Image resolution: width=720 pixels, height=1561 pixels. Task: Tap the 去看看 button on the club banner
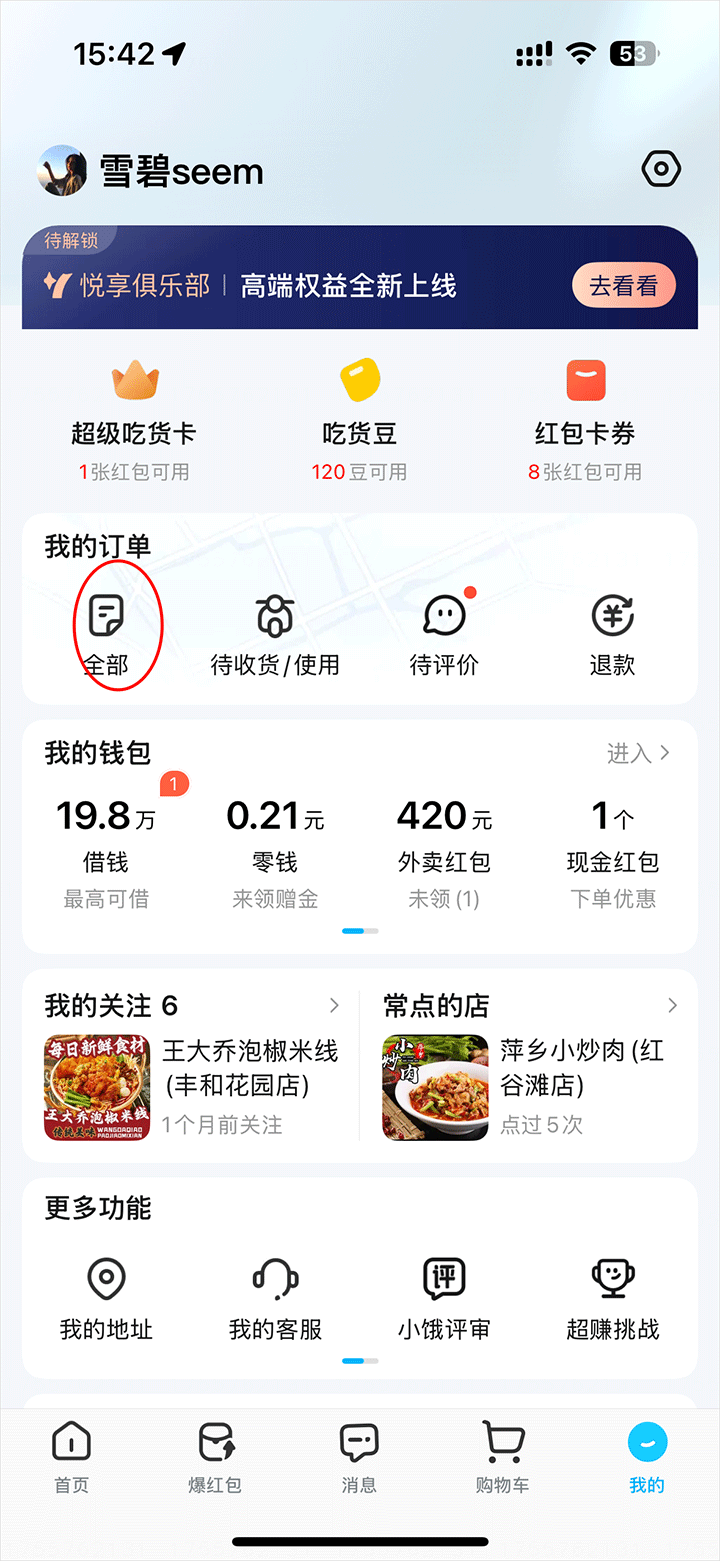(623, 286)
